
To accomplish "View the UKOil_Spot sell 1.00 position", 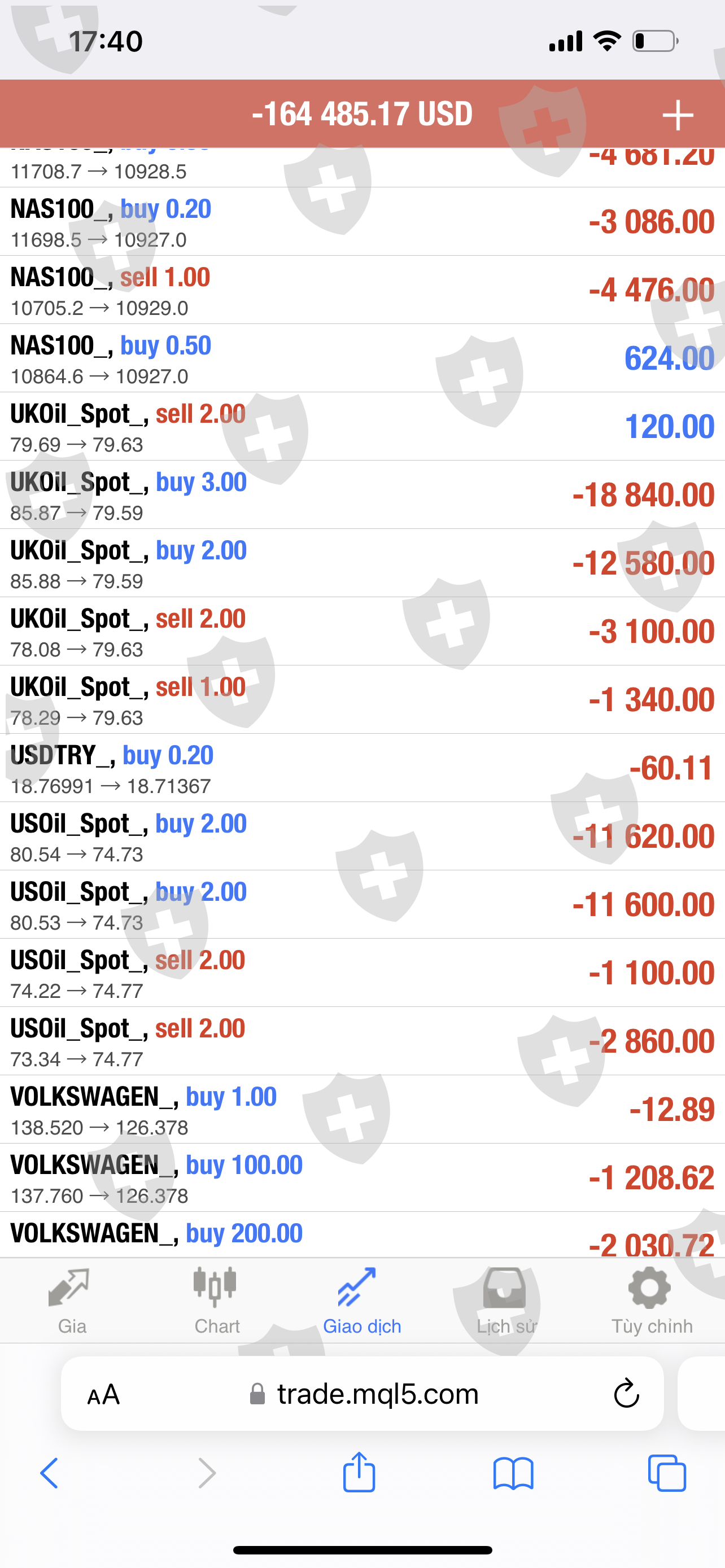I will click(x=362, y=700).
